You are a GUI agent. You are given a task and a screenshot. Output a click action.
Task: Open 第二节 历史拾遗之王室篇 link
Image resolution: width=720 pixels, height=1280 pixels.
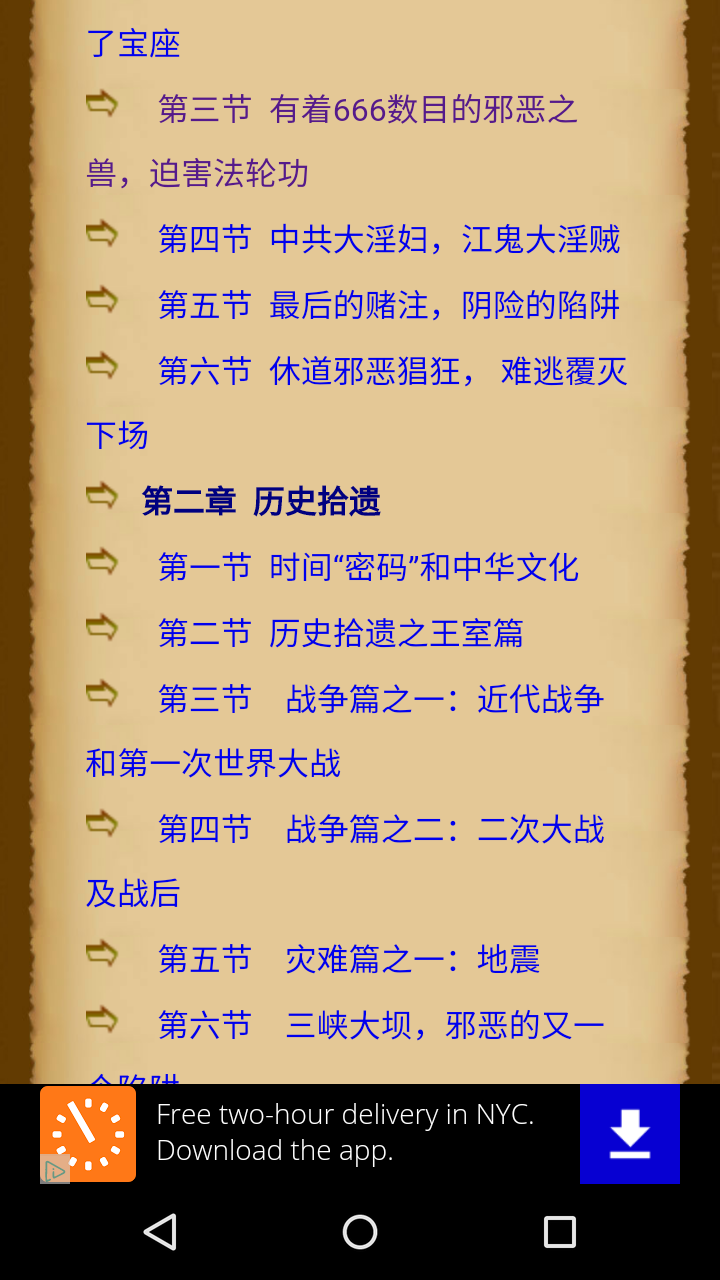coord(340,633)
